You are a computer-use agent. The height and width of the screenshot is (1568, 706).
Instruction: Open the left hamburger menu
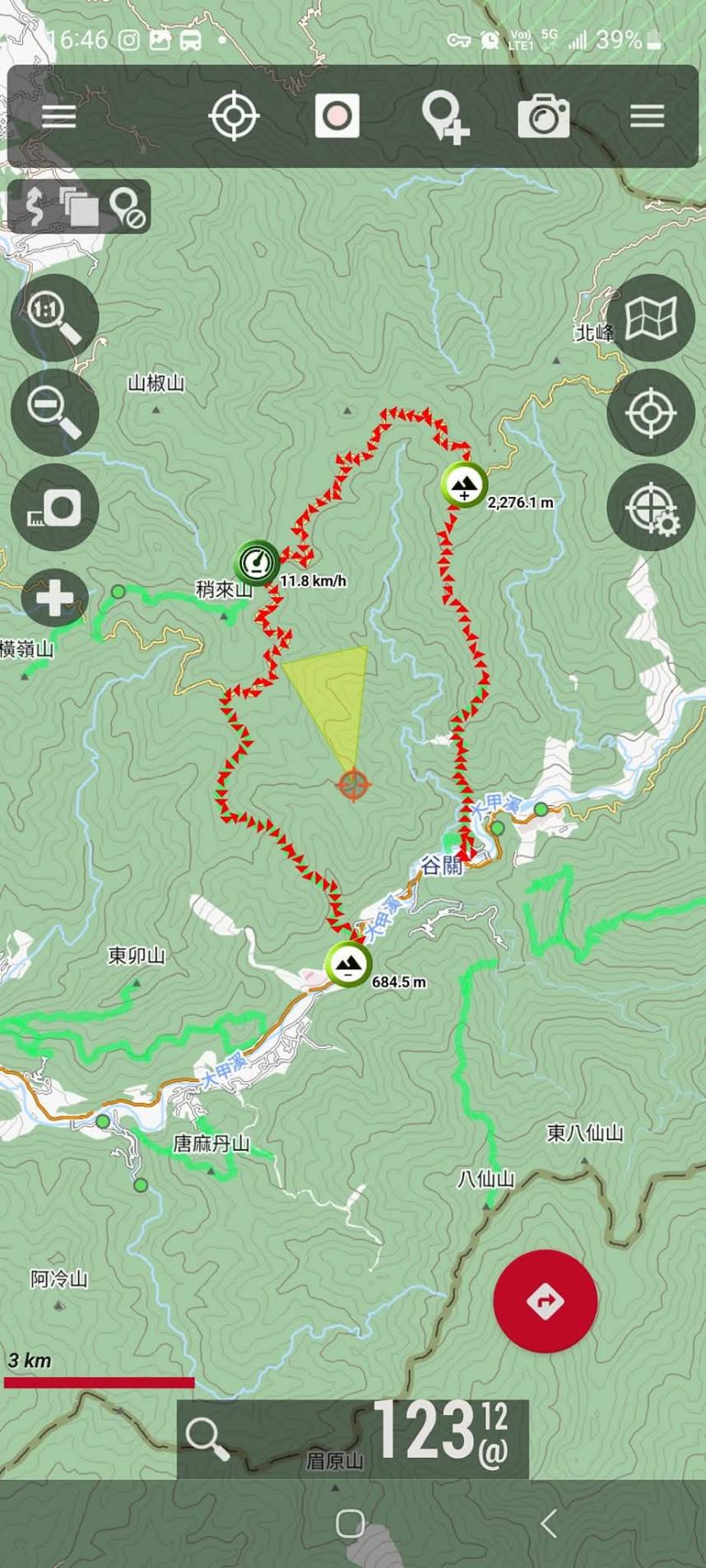click(59, 116)
